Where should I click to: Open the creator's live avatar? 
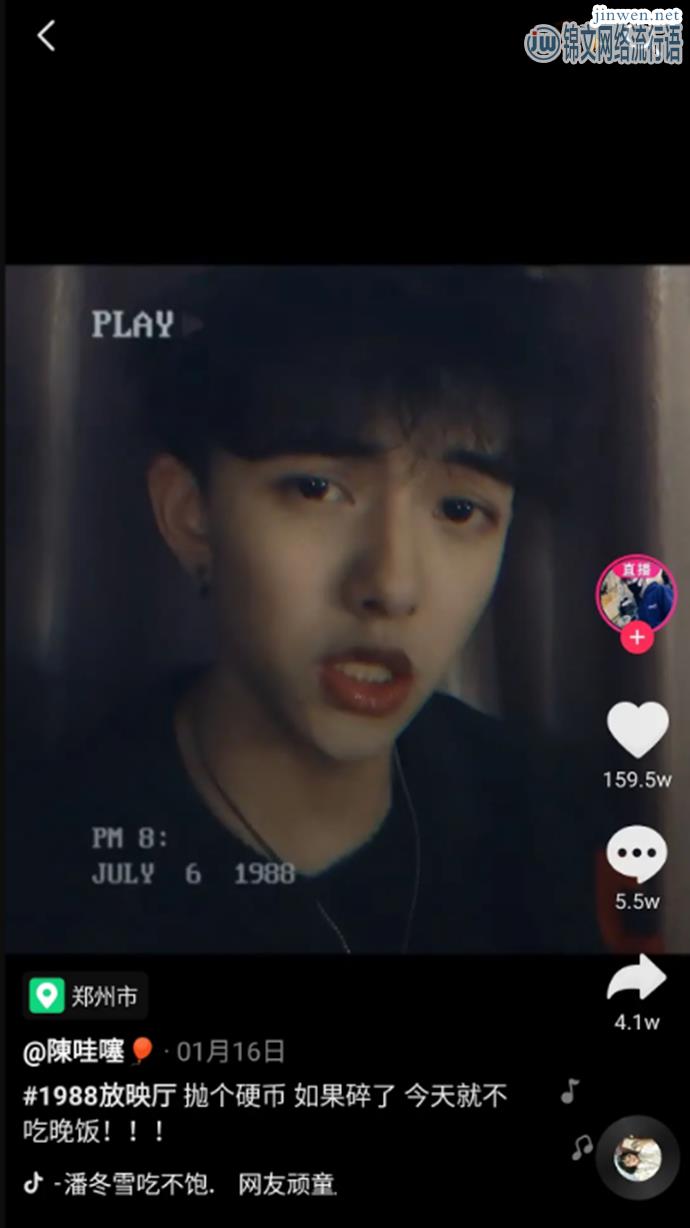pyautogui.click(x=636, y=592)
